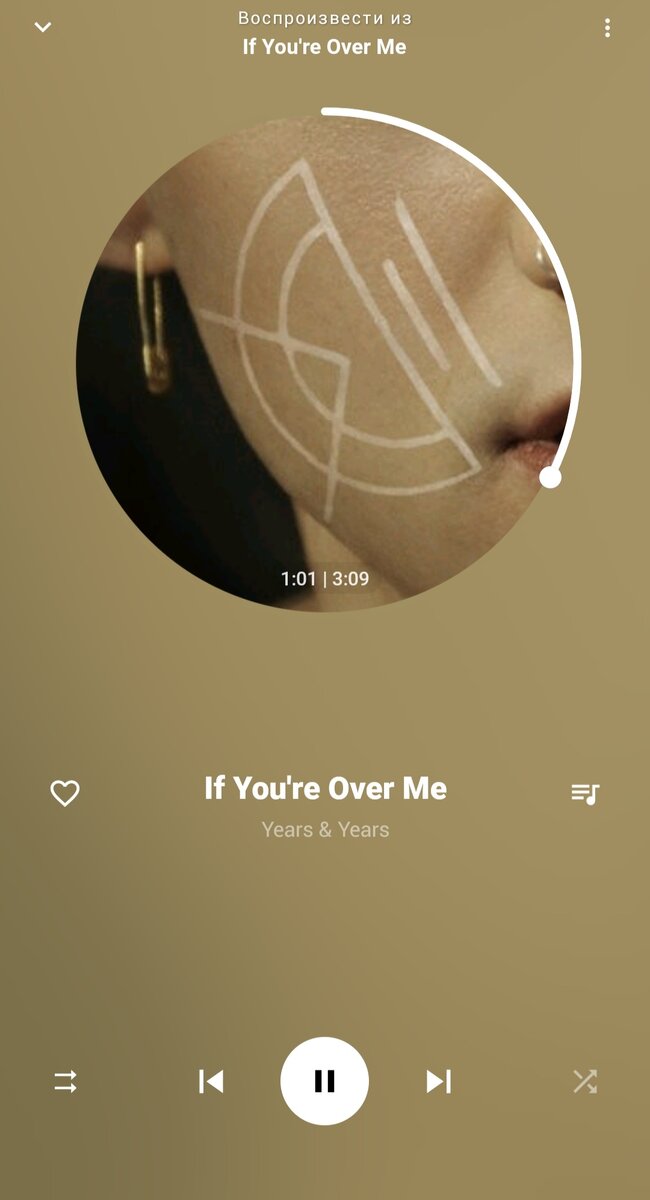
Task: Pause the current song
Action: [x=325, y=1081]
